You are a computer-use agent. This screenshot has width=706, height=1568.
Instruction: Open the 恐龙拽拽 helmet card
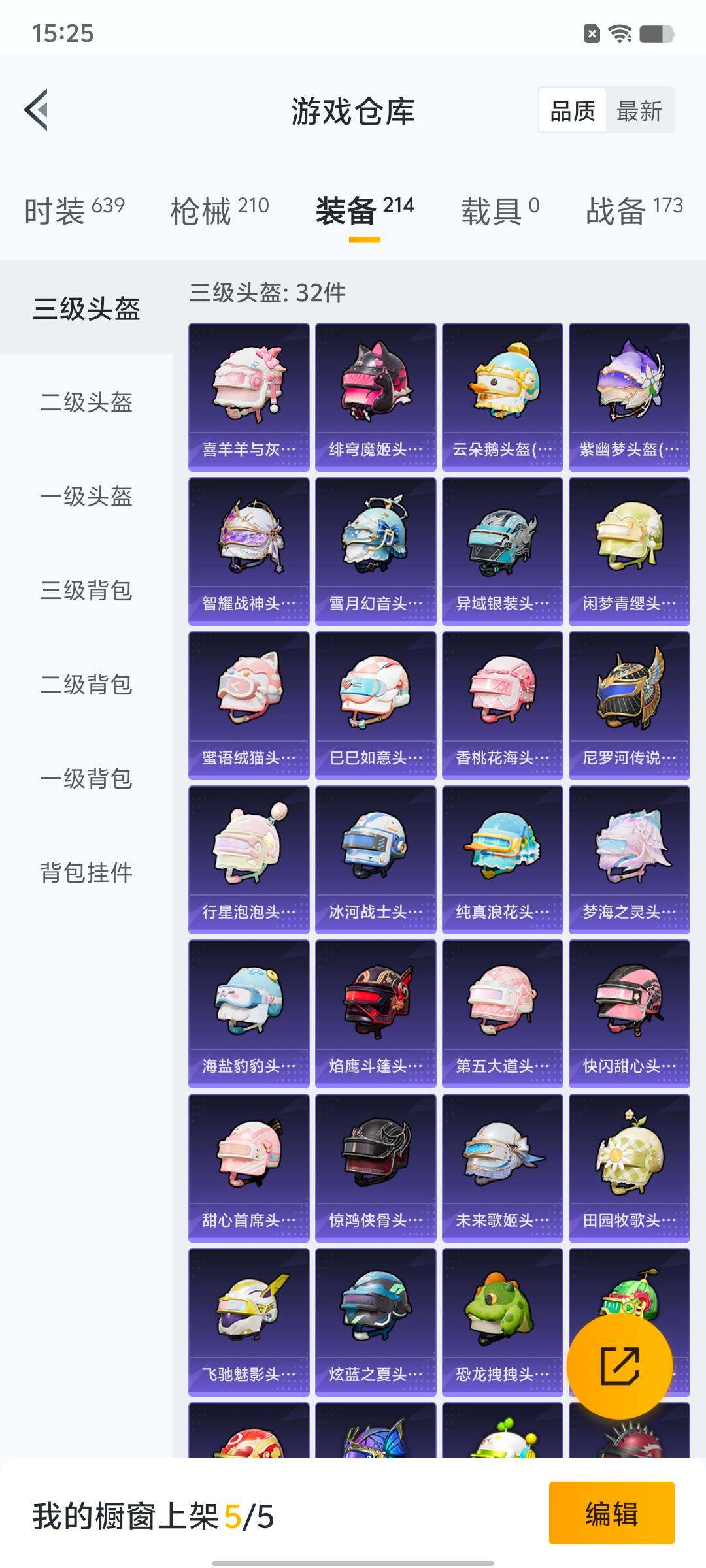[502, 1322]
